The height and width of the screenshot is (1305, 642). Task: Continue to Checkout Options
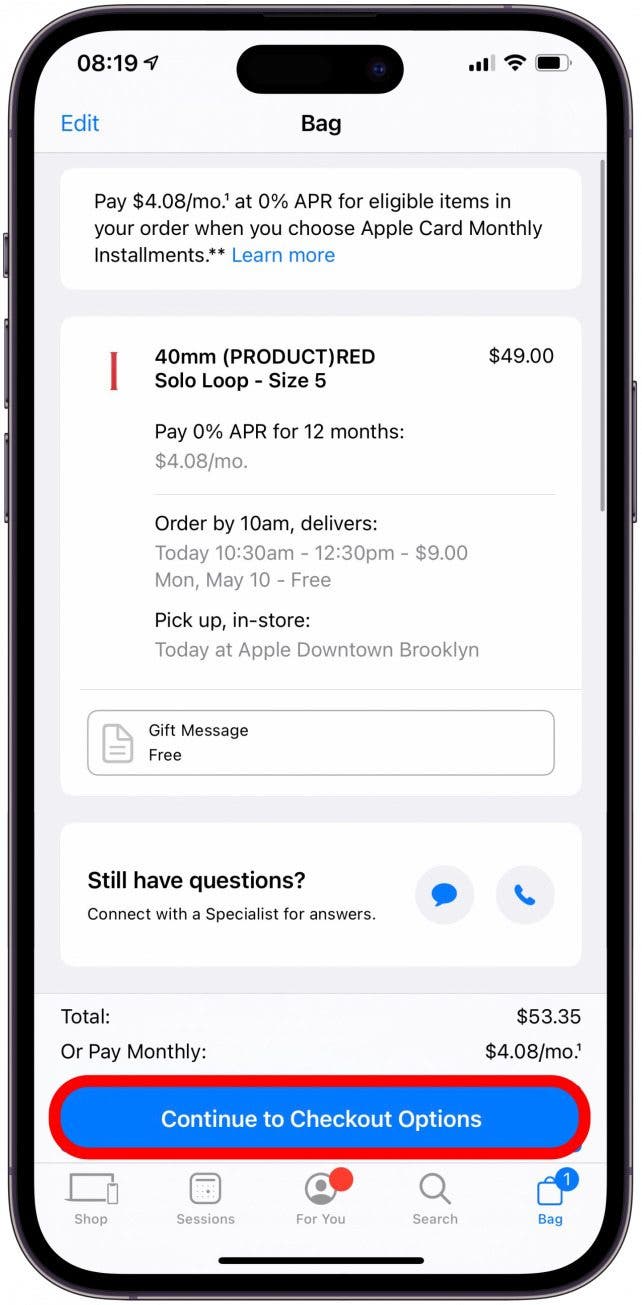point(320,1119)
